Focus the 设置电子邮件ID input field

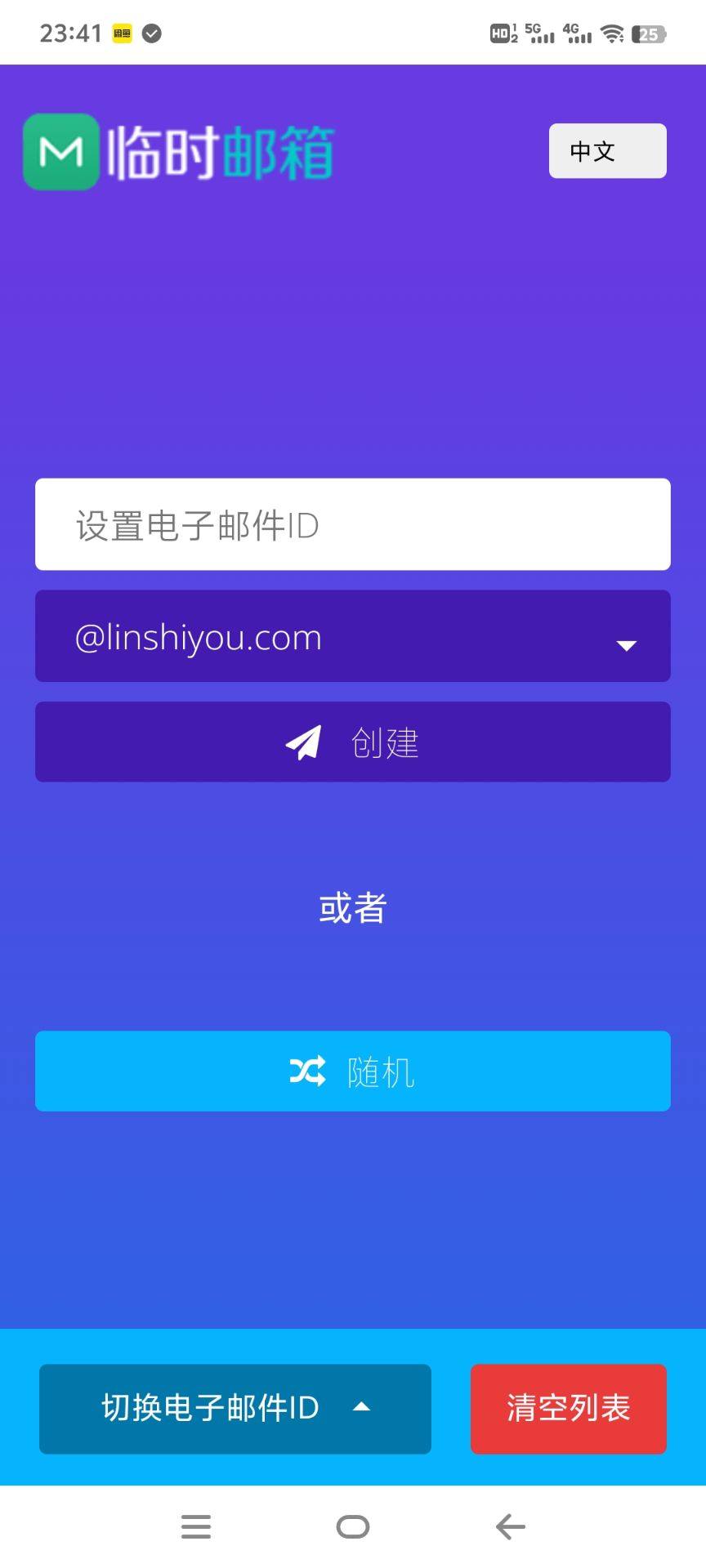point(352,524)
